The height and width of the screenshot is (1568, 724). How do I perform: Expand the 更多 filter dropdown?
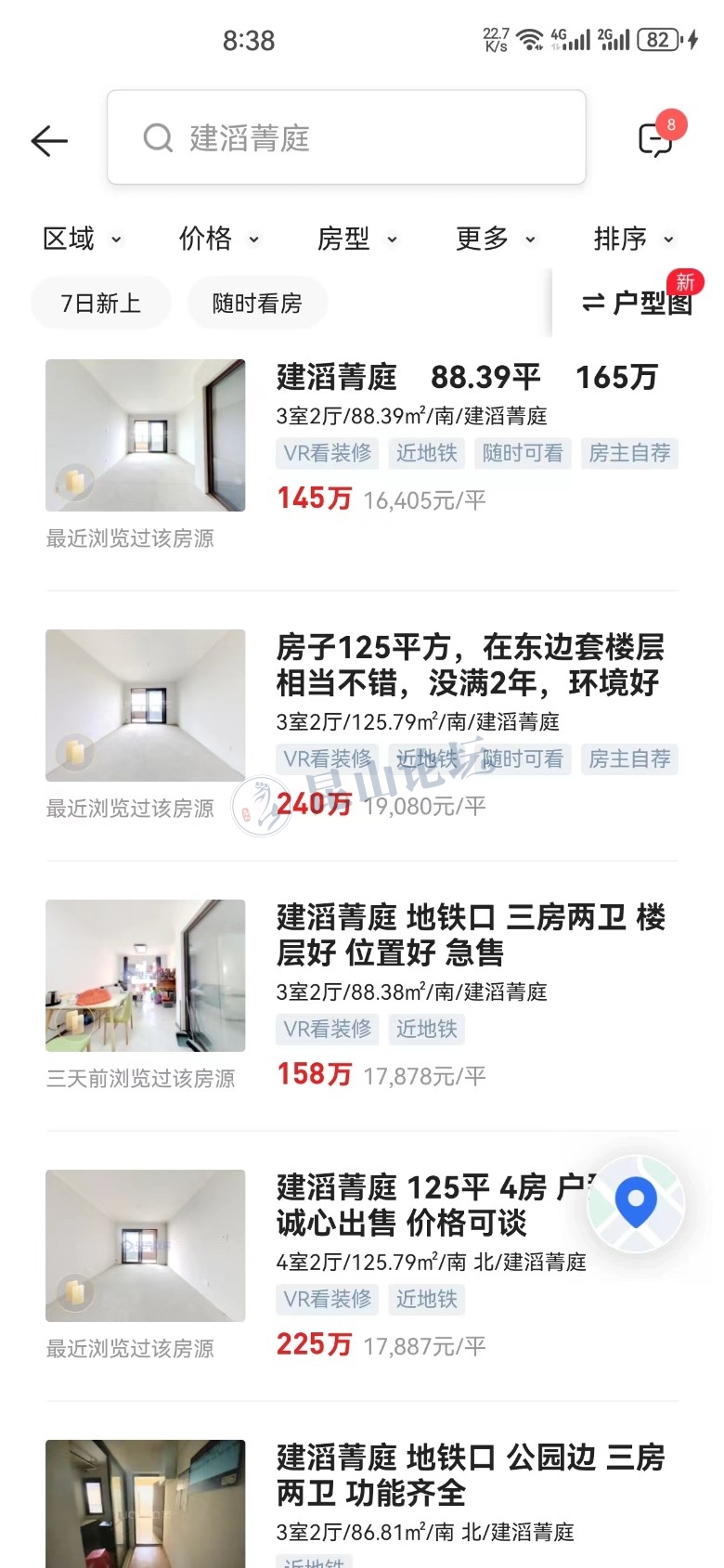tap(496, 240)
